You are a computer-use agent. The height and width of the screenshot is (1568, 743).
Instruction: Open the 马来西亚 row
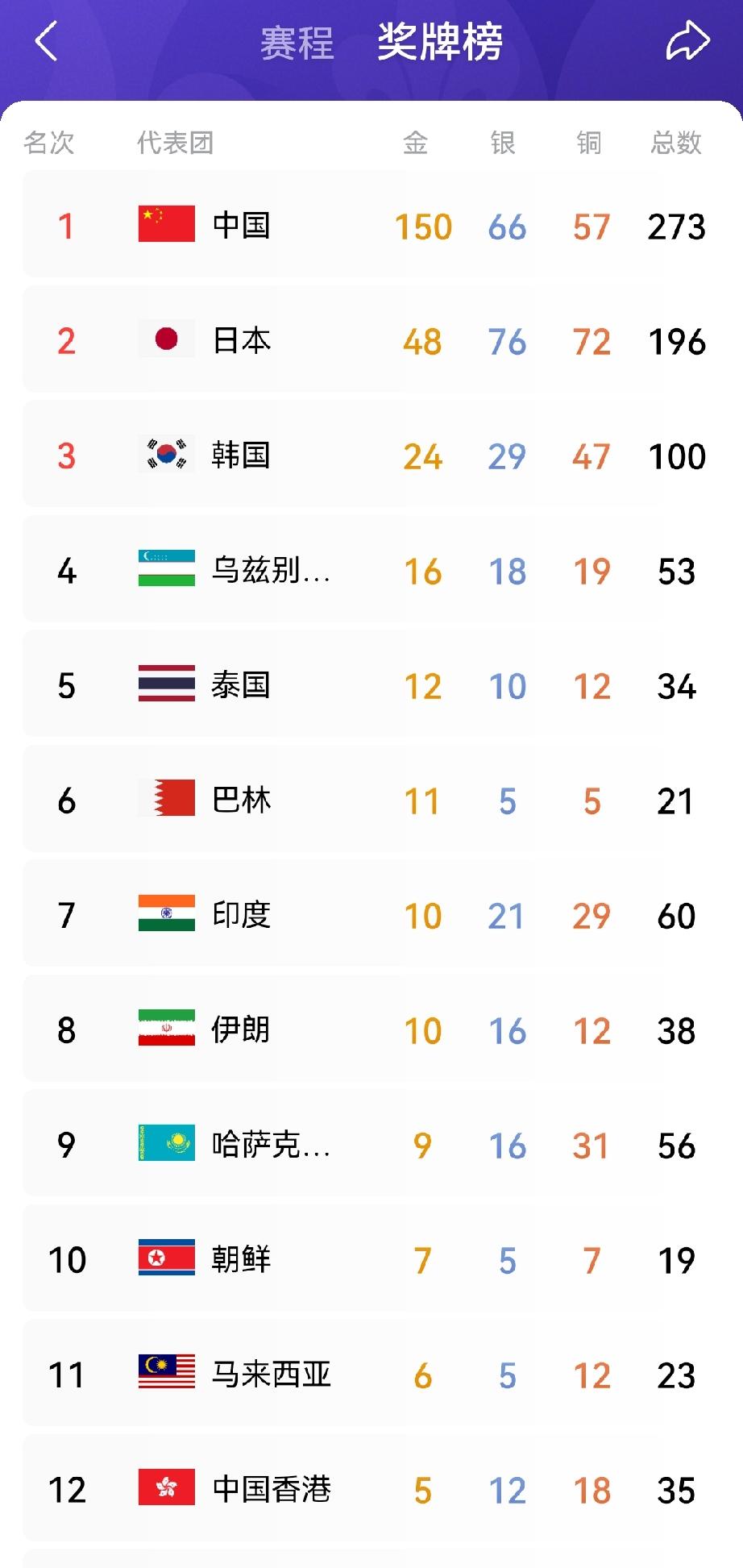pos(371,1374)
